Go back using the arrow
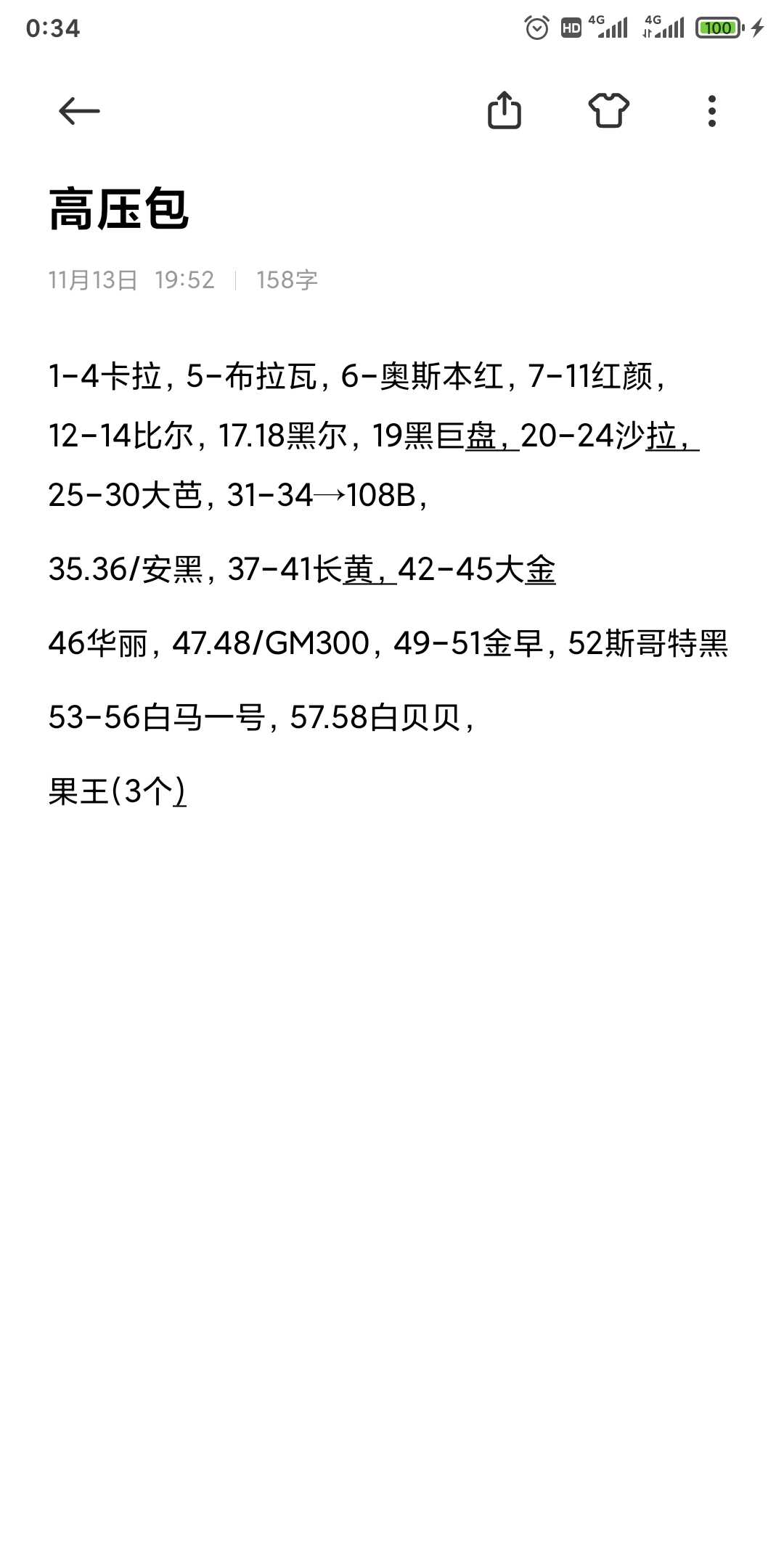Image resolution: width=784 pixels, height=1568 pixels. (79, 111)
